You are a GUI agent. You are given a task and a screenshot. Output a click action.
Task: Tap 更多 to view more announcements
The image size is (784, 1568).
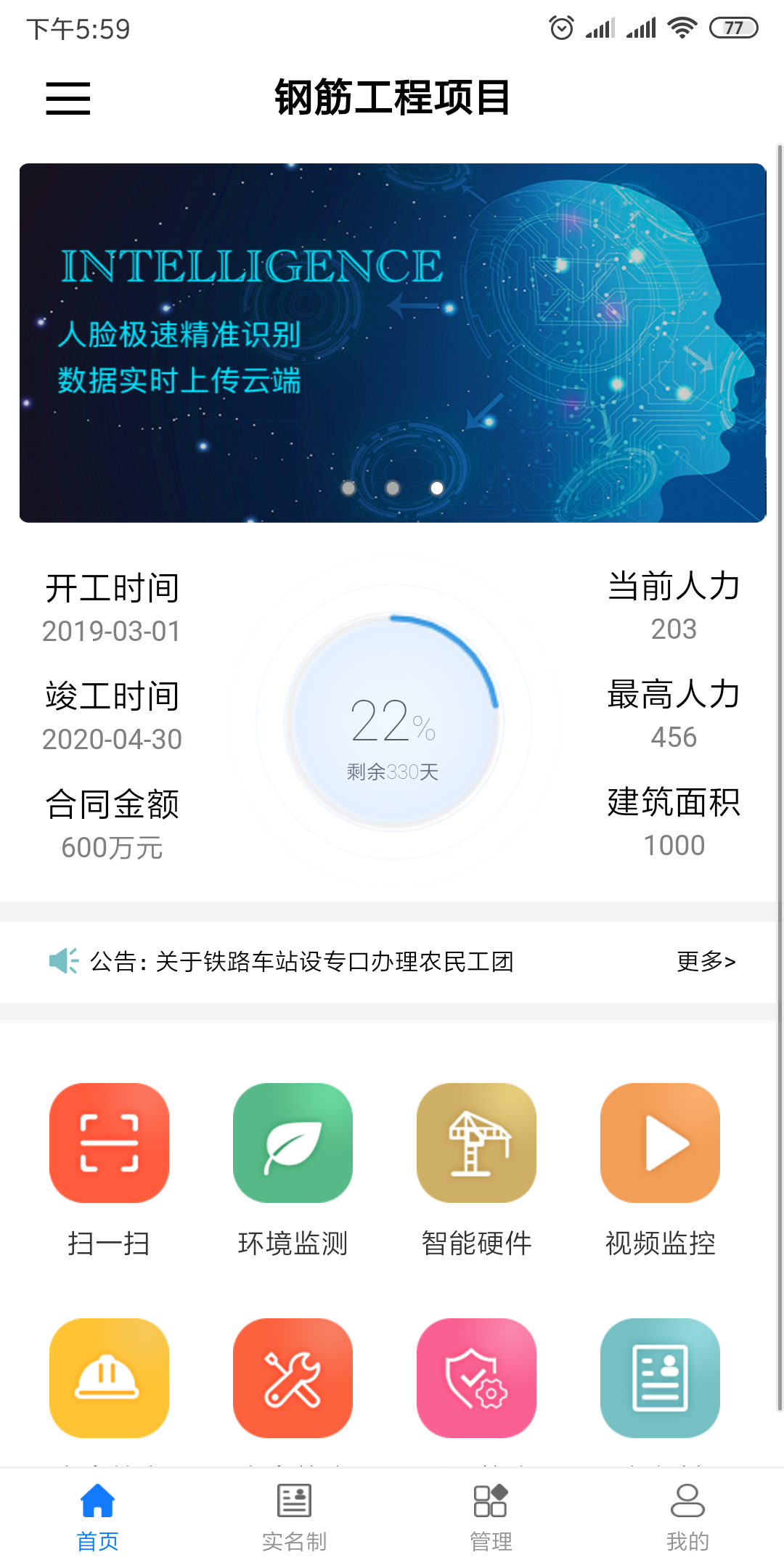click(706, 961)
